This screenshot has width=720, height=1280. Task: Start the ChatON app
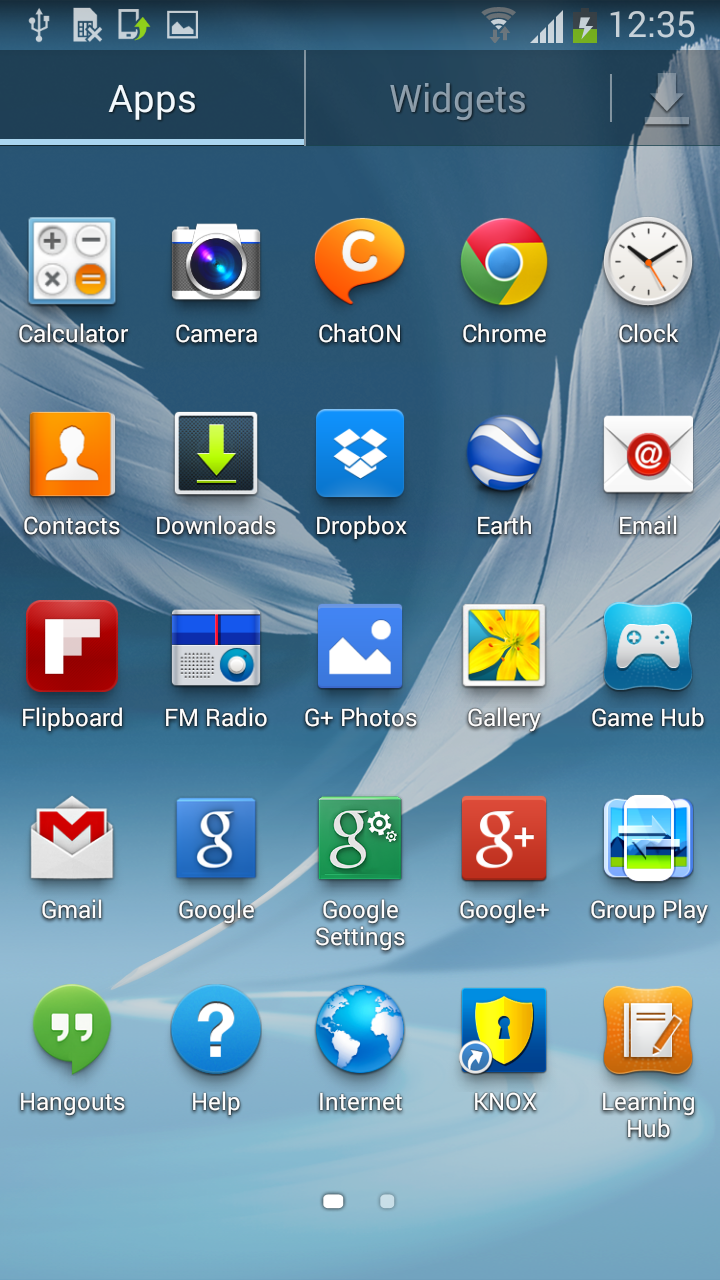pyautogui.click(x=360, y=262)
